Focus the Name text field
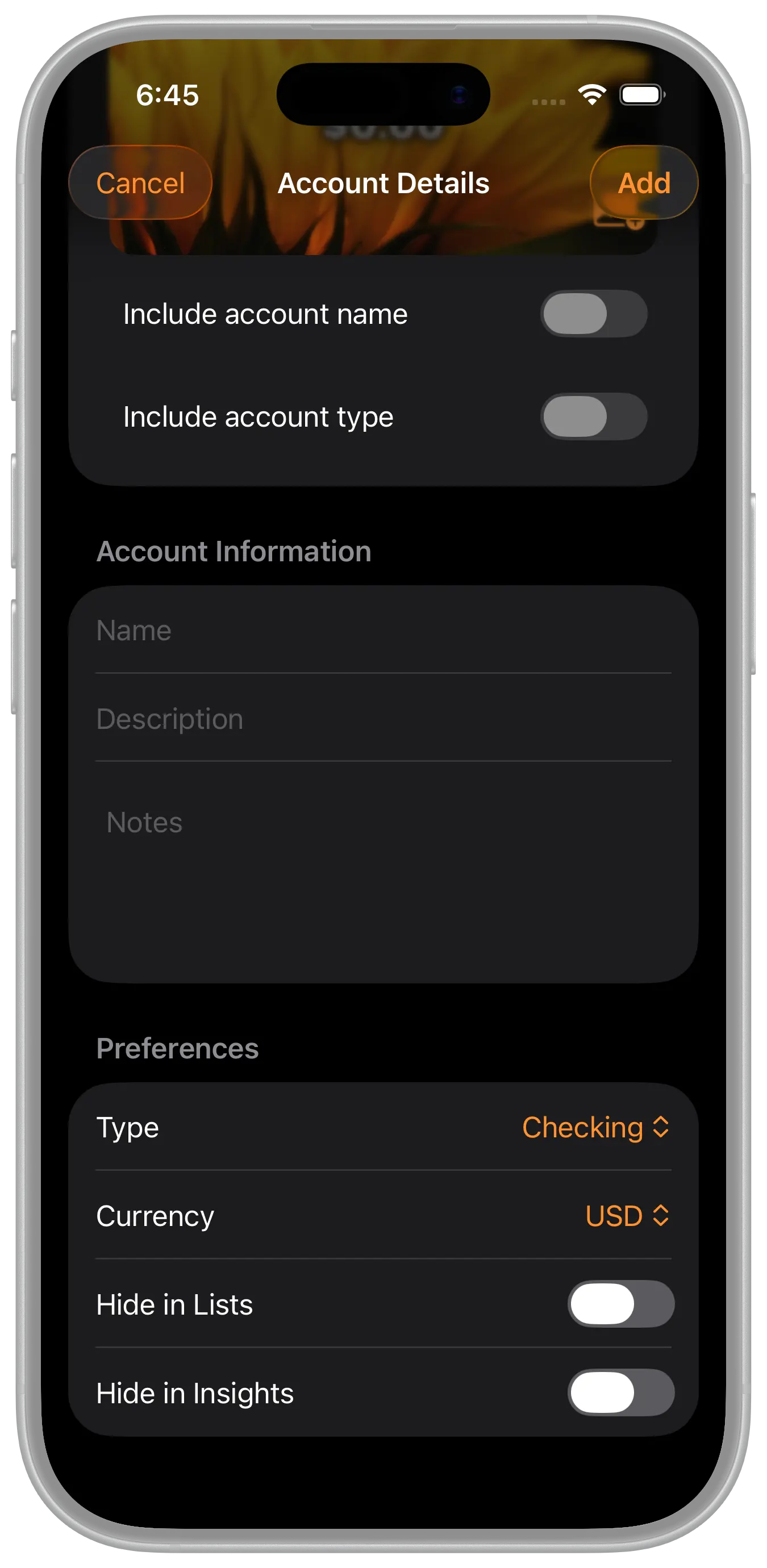This screenshot has height=1568, width=767. pos(383,631)
